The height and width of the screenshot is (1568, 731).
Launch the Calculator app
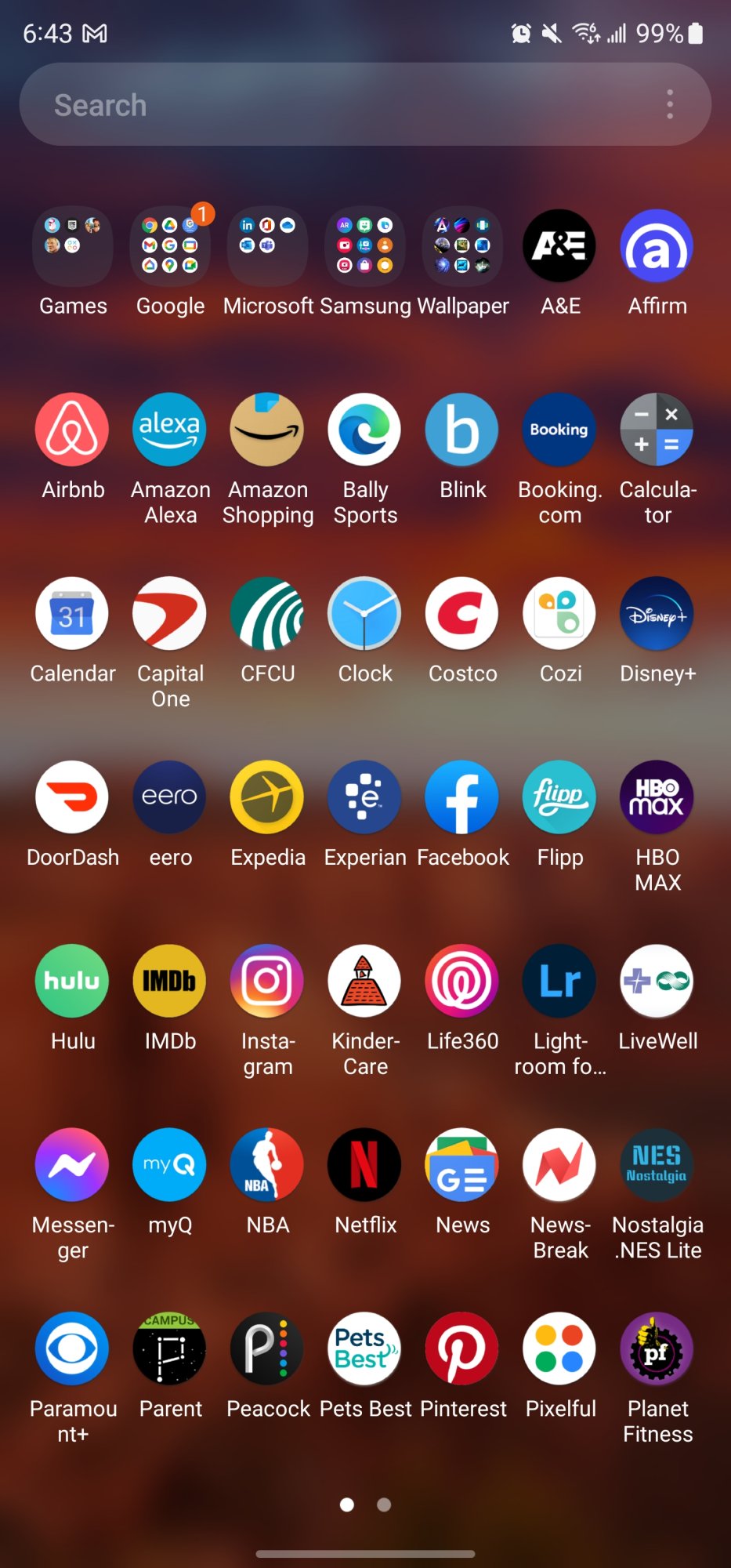pyautogui.click(x=657, y=430)
